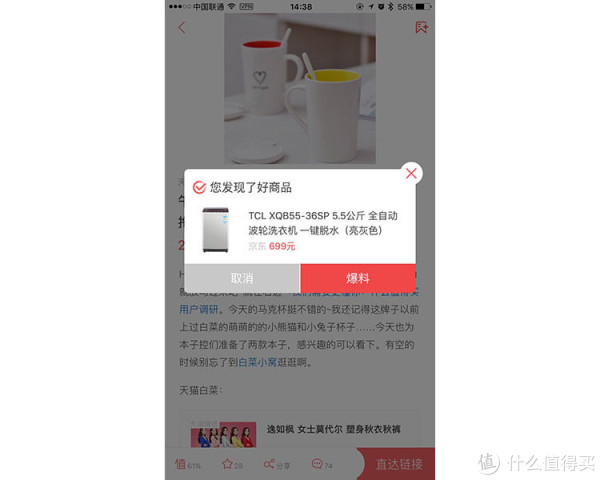
Task: Open the TCL washing machine product card
Action: (299, 229)
